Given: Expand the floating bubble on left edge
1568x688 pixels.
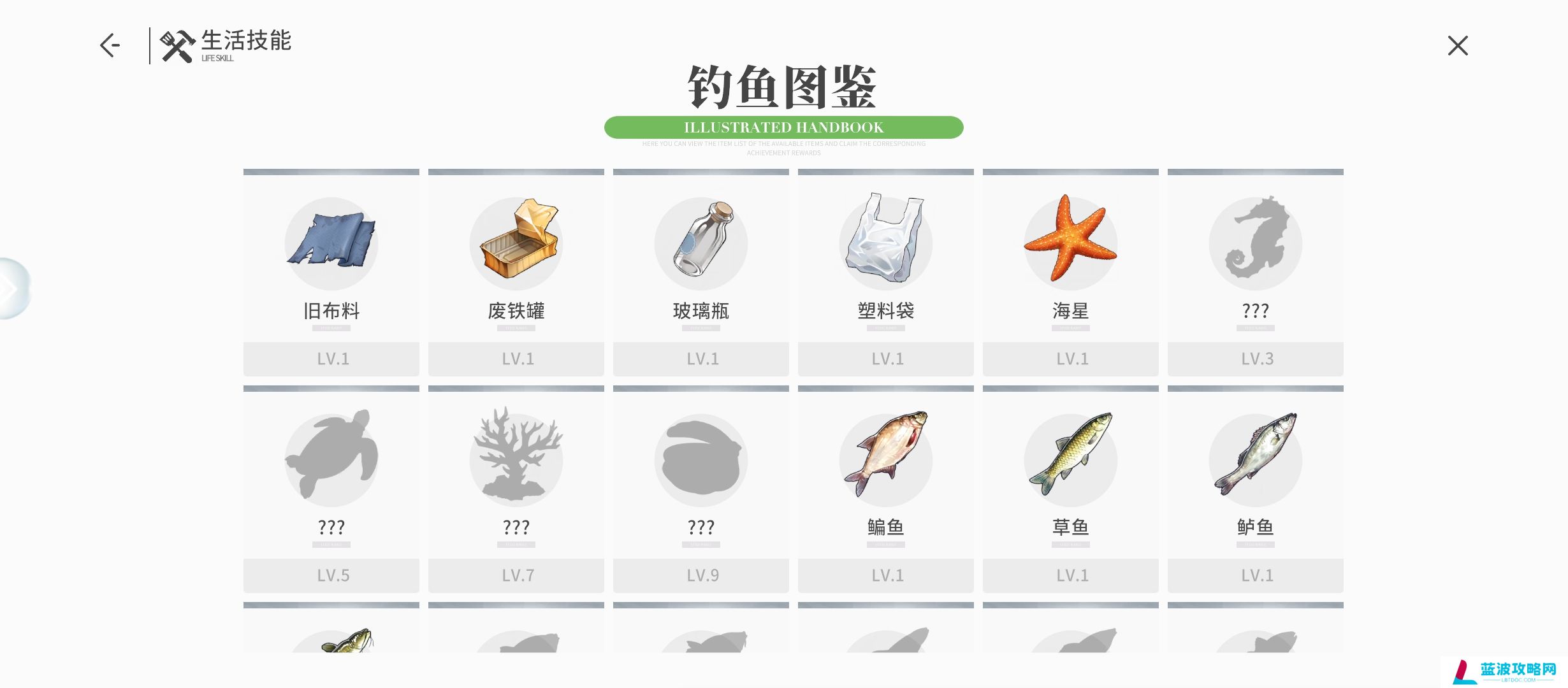Looking at the screenshot, I should (x=11, y=289).
